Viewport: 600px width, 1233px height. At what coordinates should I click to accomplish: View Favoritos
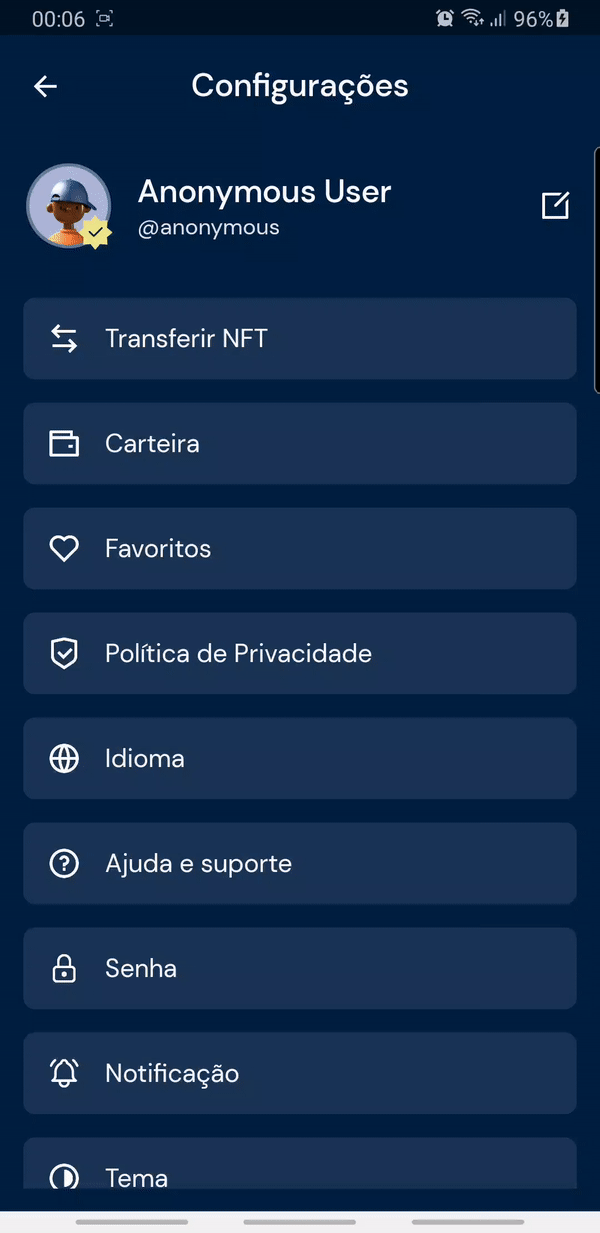[299, 549]
